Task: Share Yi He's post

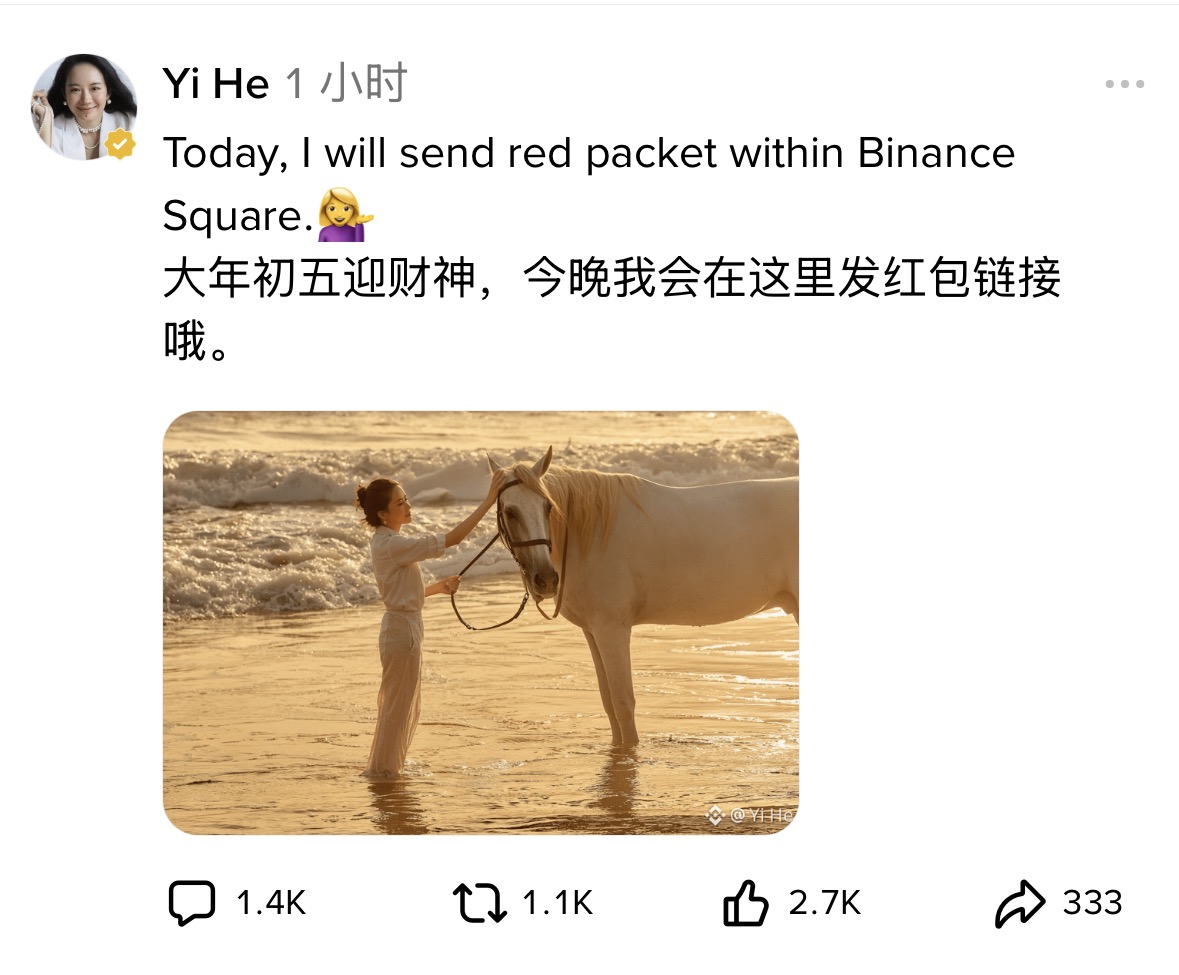Action: 1020,904
